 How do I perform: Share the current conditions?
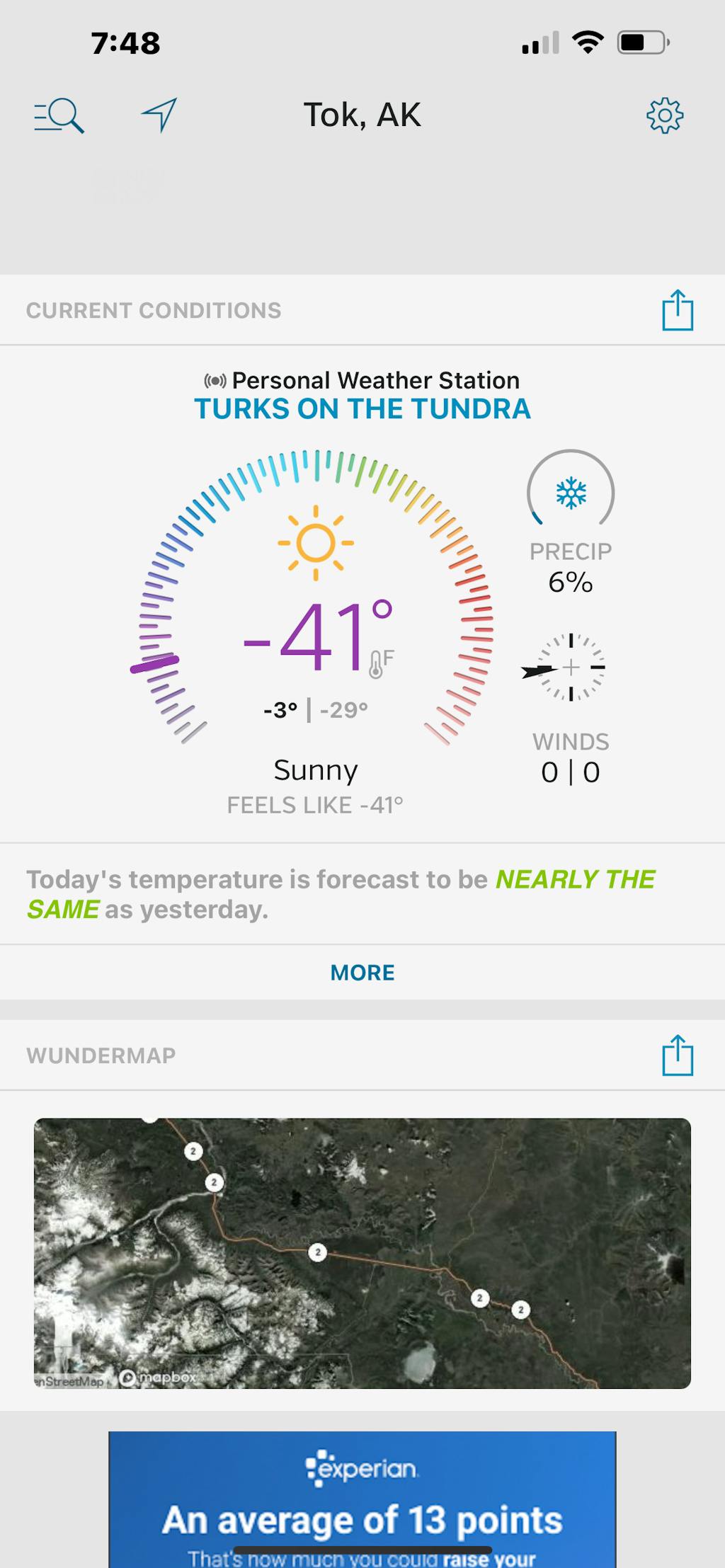pos(678,311)
